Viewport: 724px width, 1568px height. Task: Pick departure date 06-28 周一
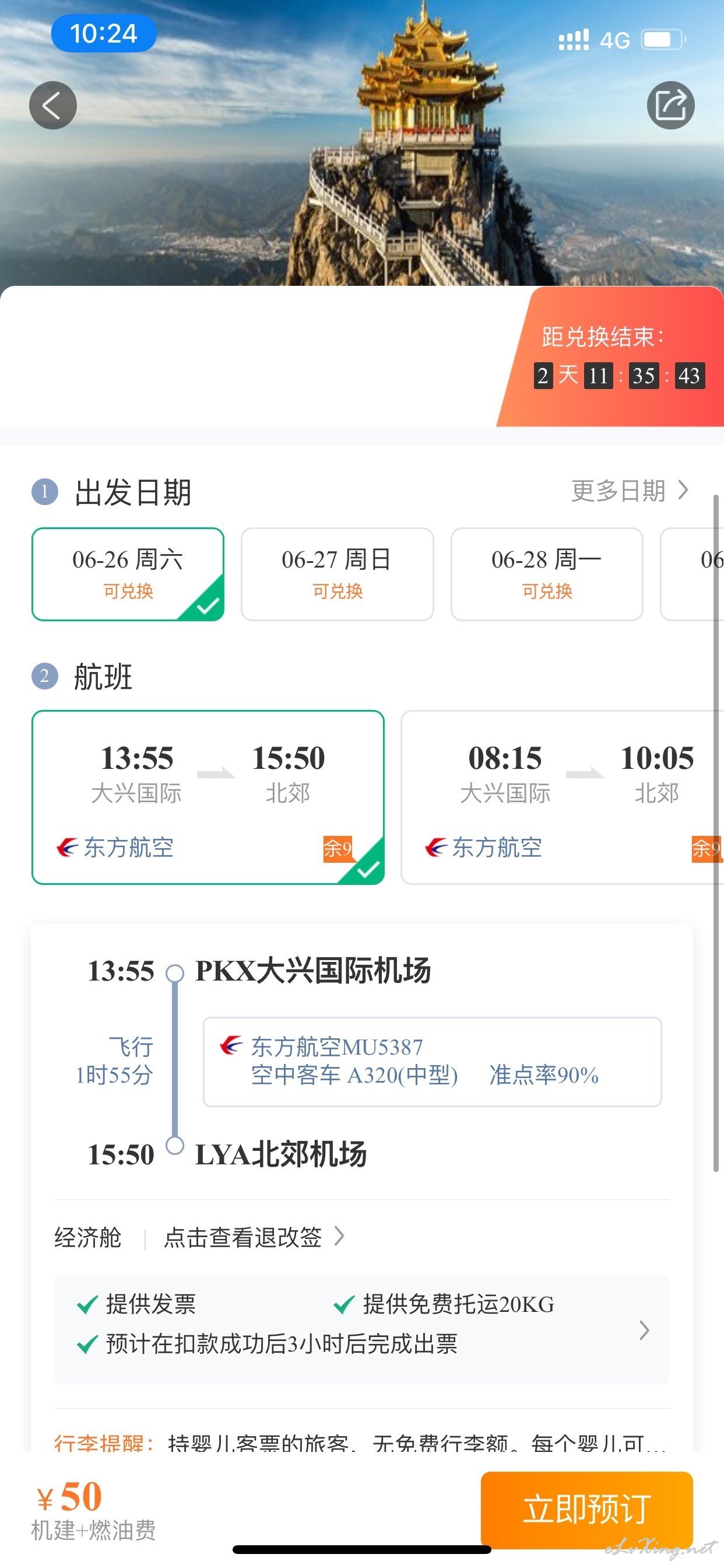546,574
